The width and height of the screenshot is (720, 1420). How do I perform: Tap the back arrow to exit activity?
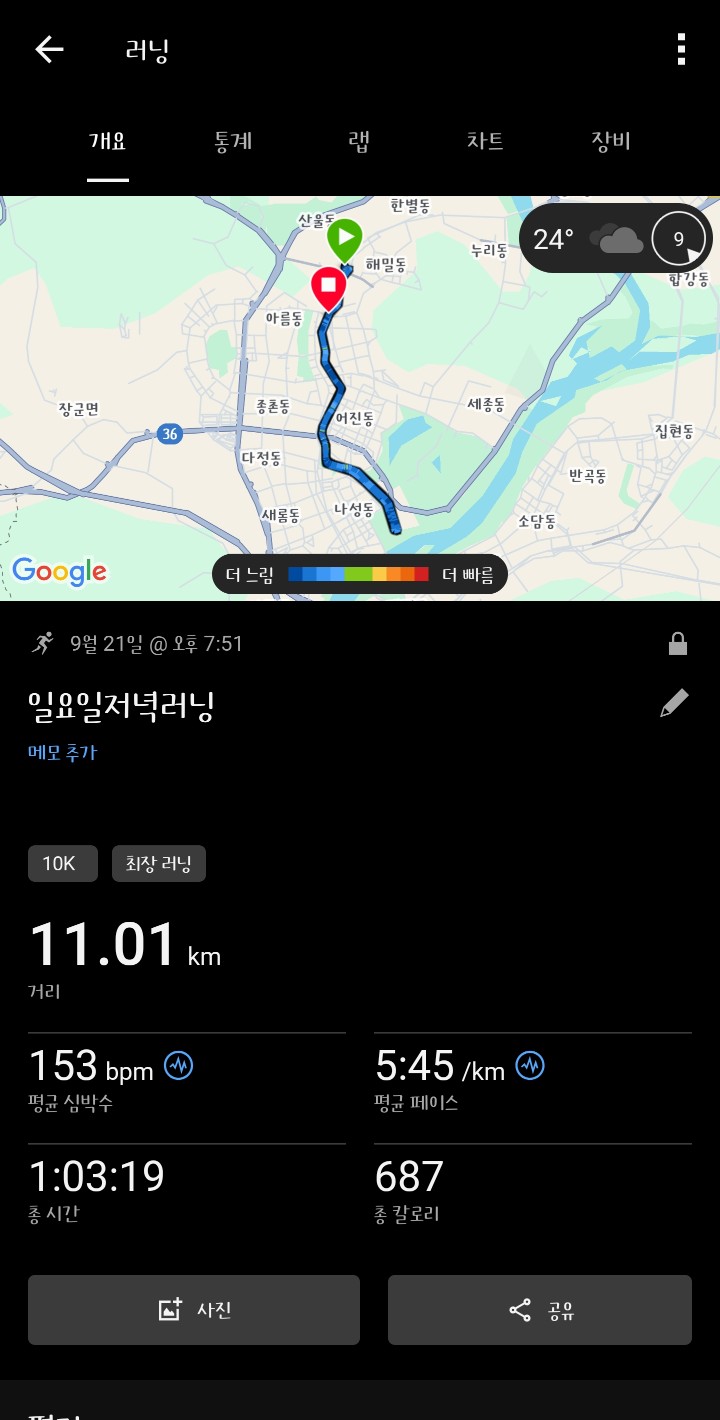click(x=48, y=48)
